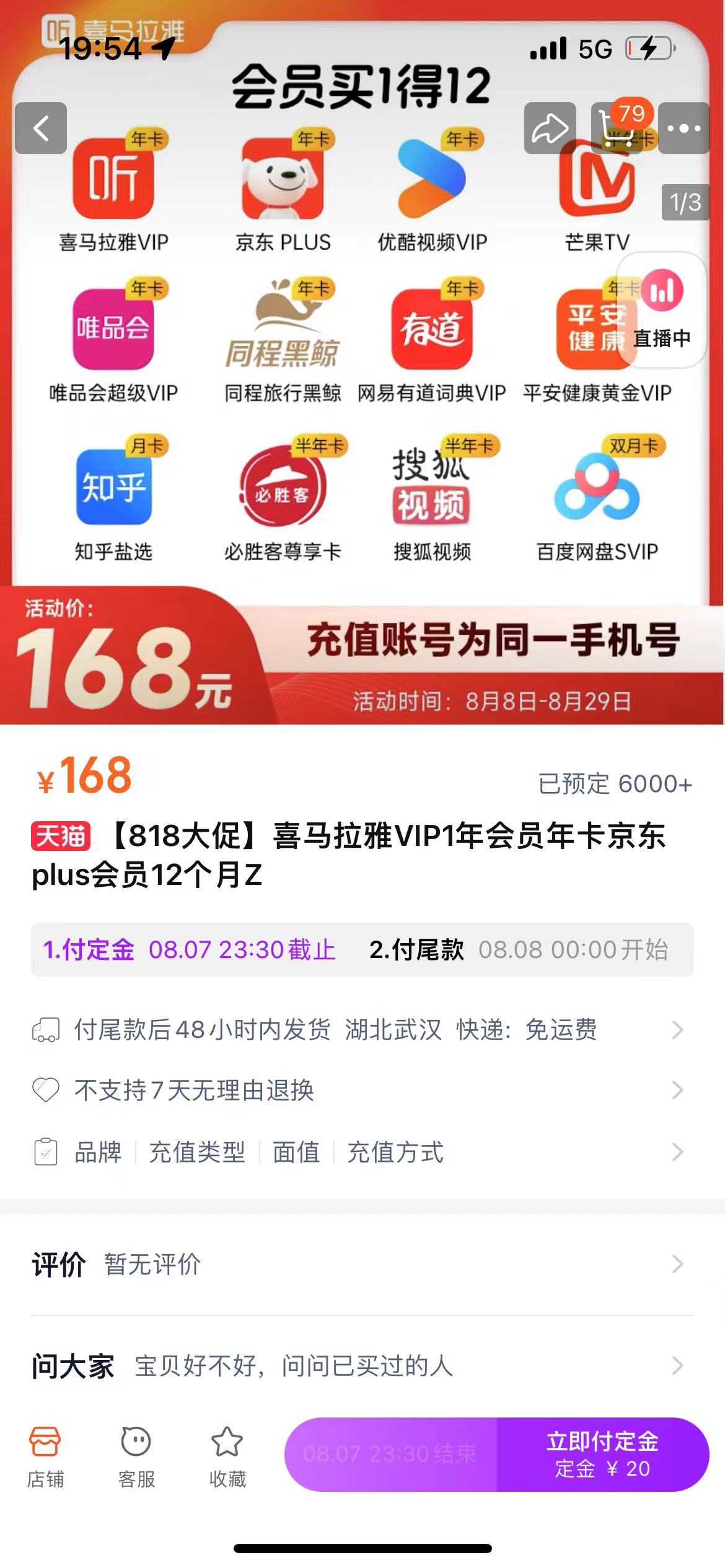This screenshot has width=725, height=1568.
Task: Share this product
Action: (550, 128)
